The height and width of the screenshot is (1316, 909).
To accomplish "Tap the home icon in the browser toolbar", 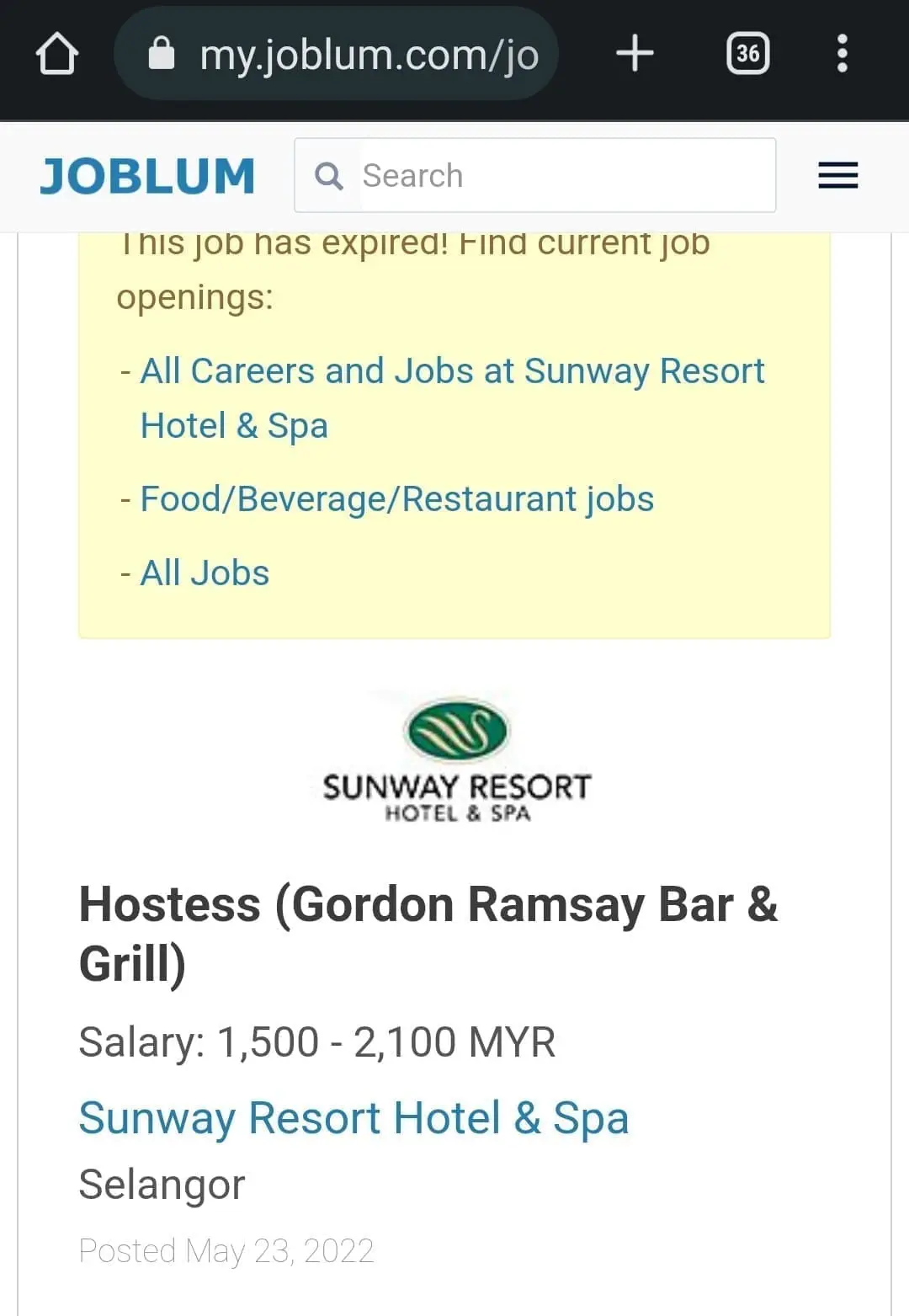I will point(56,52).
